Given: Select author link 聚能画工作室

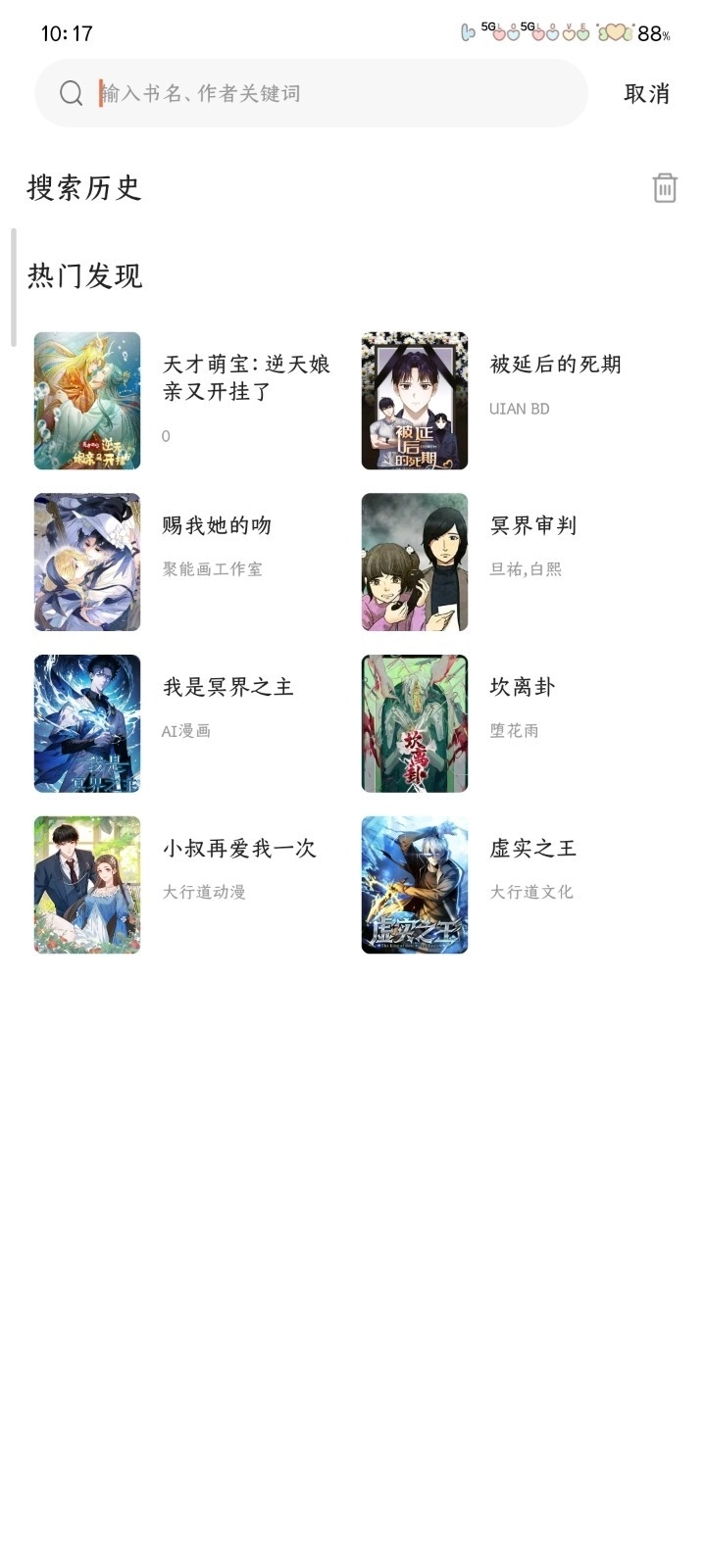Looking at the screenshot, I should click(213, 568).
